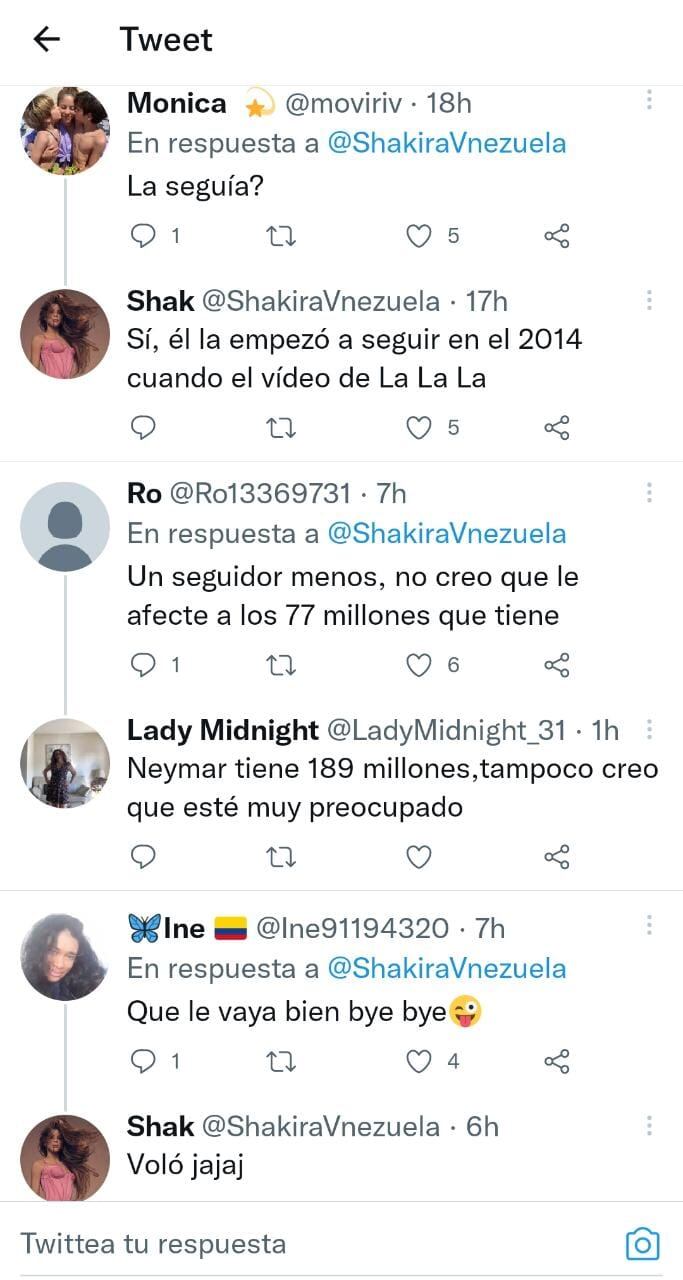This screenshot has width=683, height=1280.
Task: Share Lady Midnight's tweet
Action: click(x=557, y=857)
